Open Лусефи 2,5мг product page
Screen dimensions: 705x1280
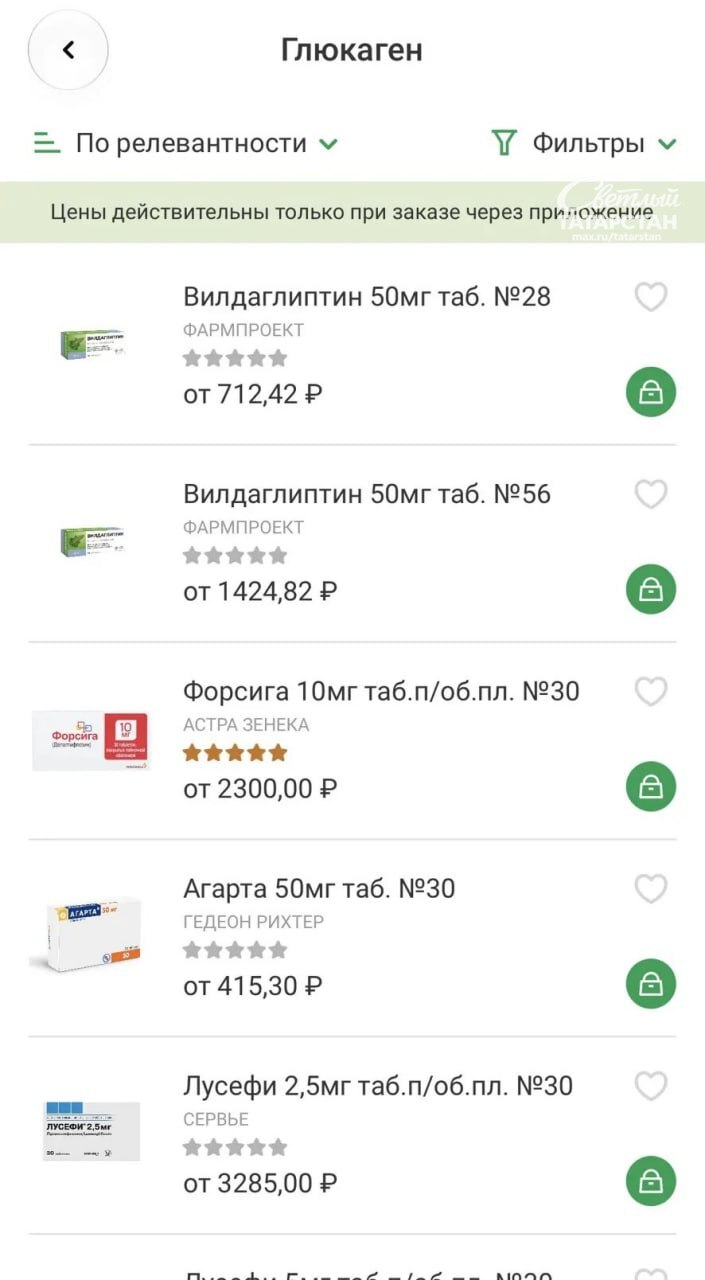point(378,1085)
